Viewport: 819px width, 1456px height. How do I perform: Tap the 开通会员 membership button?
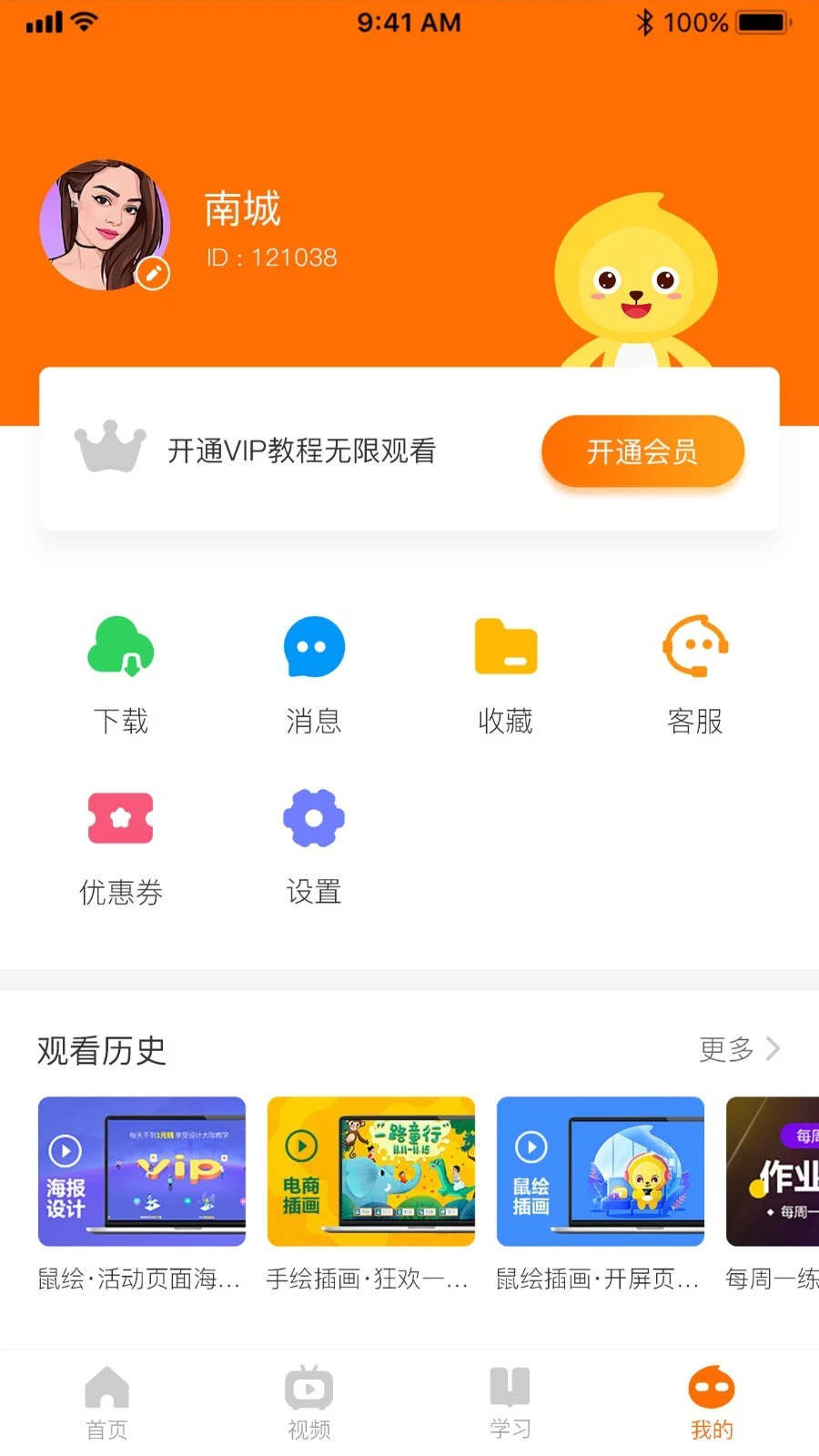[642, 450]
